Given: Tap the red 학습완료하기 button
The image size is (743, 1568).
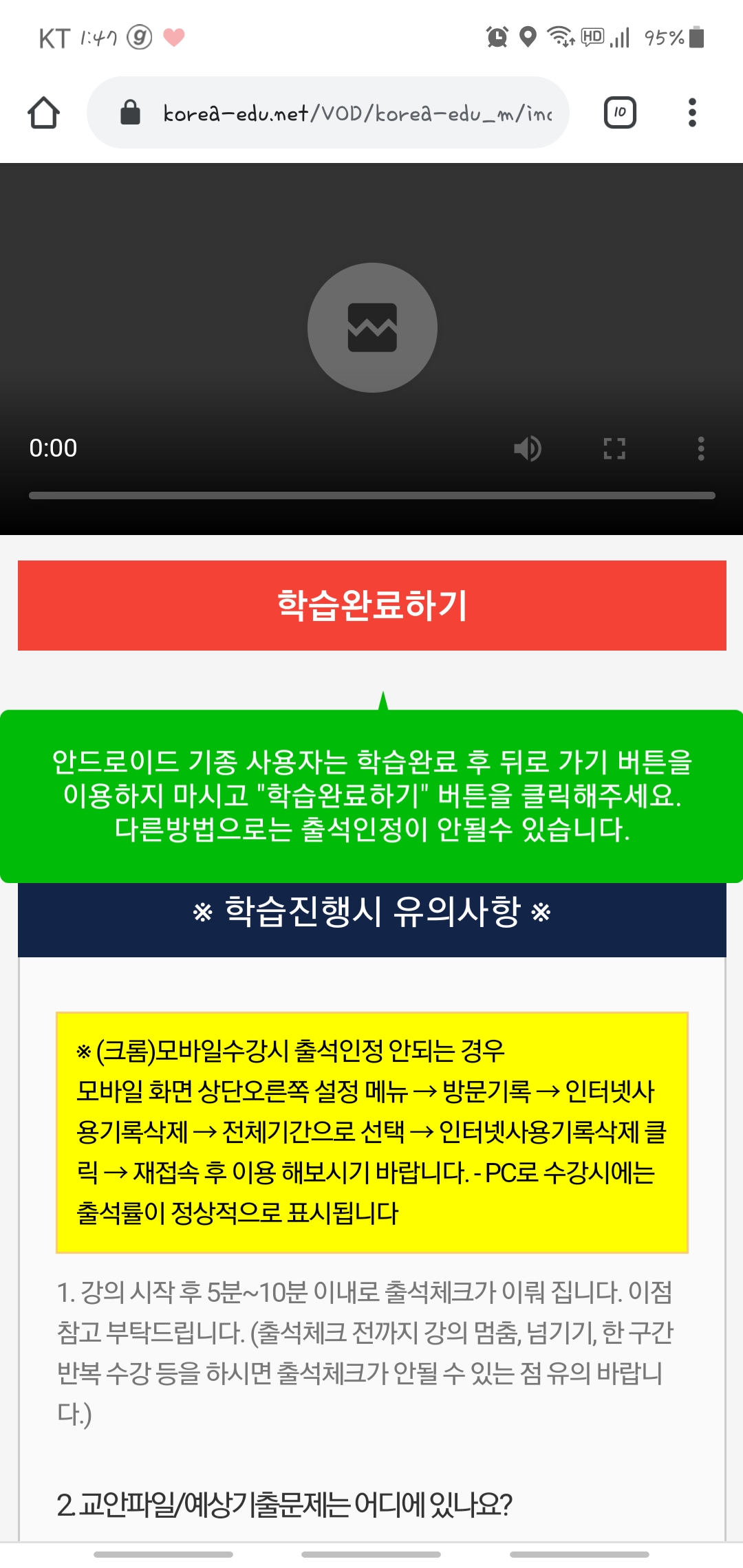Looking at the screenshot, I should click(x=372, y=605).
